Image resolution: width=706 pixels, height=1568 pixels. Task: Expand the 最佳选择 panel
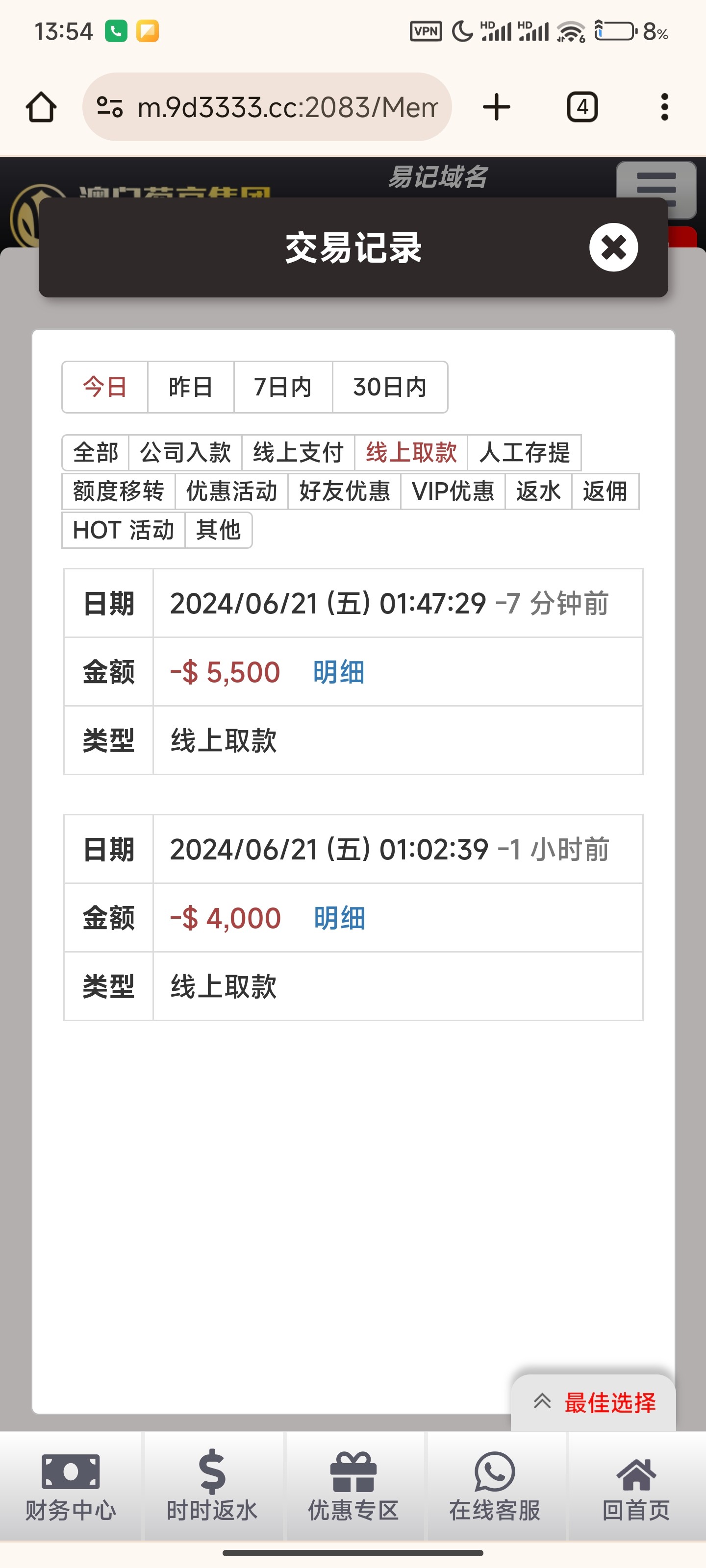click(594, 1402)
